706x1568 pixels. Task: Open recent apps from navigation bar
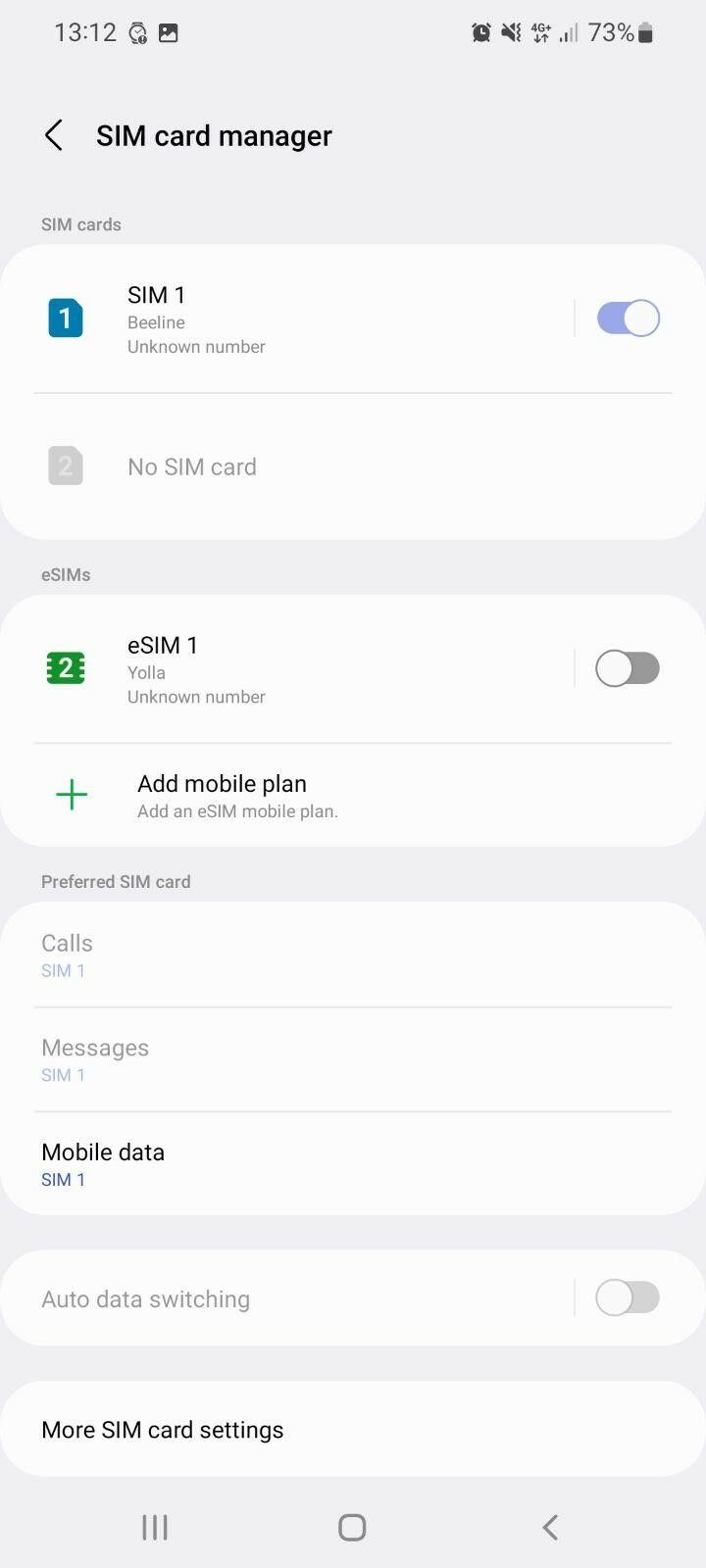155,1527
